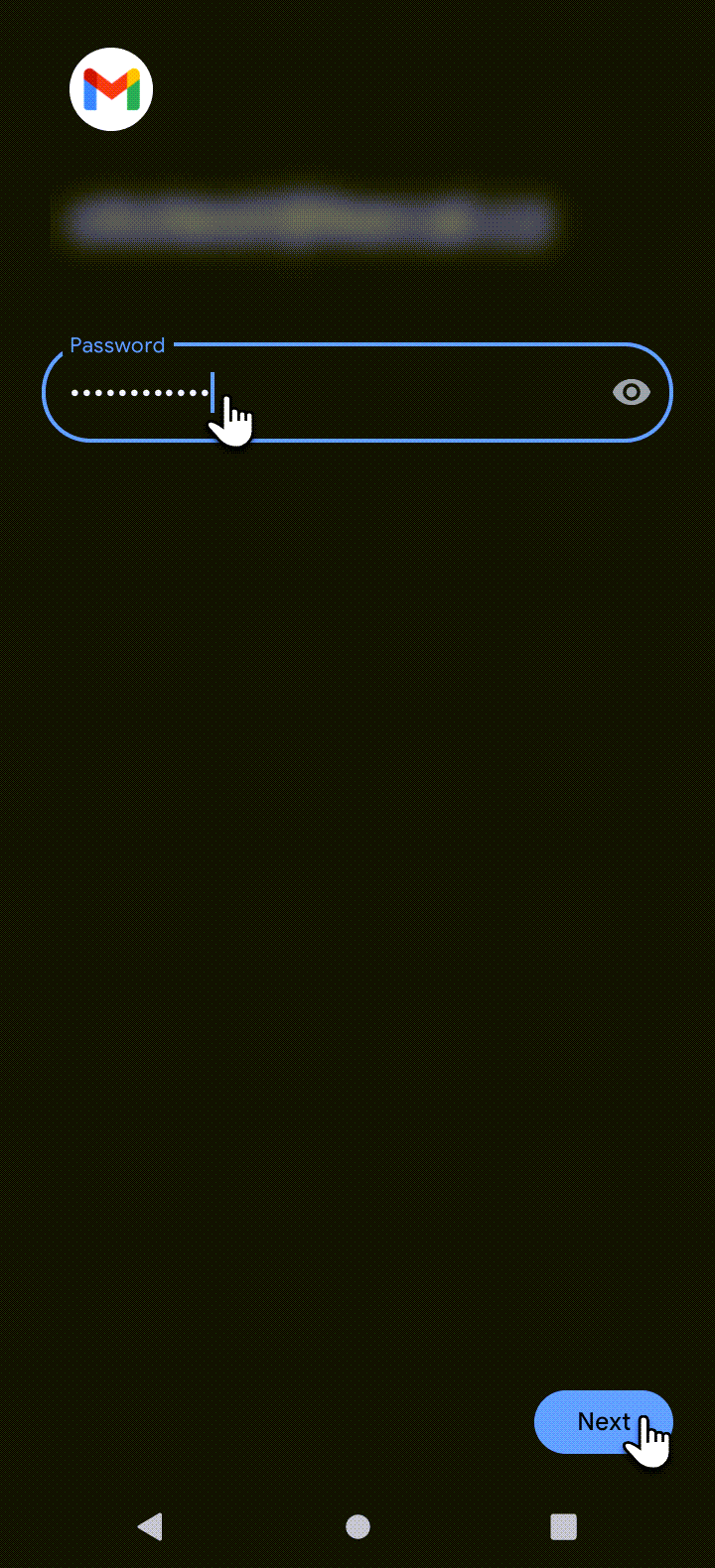Go back using the system back button
715x1568 pixels.
pyautogui.click(x=151, y=1526)
